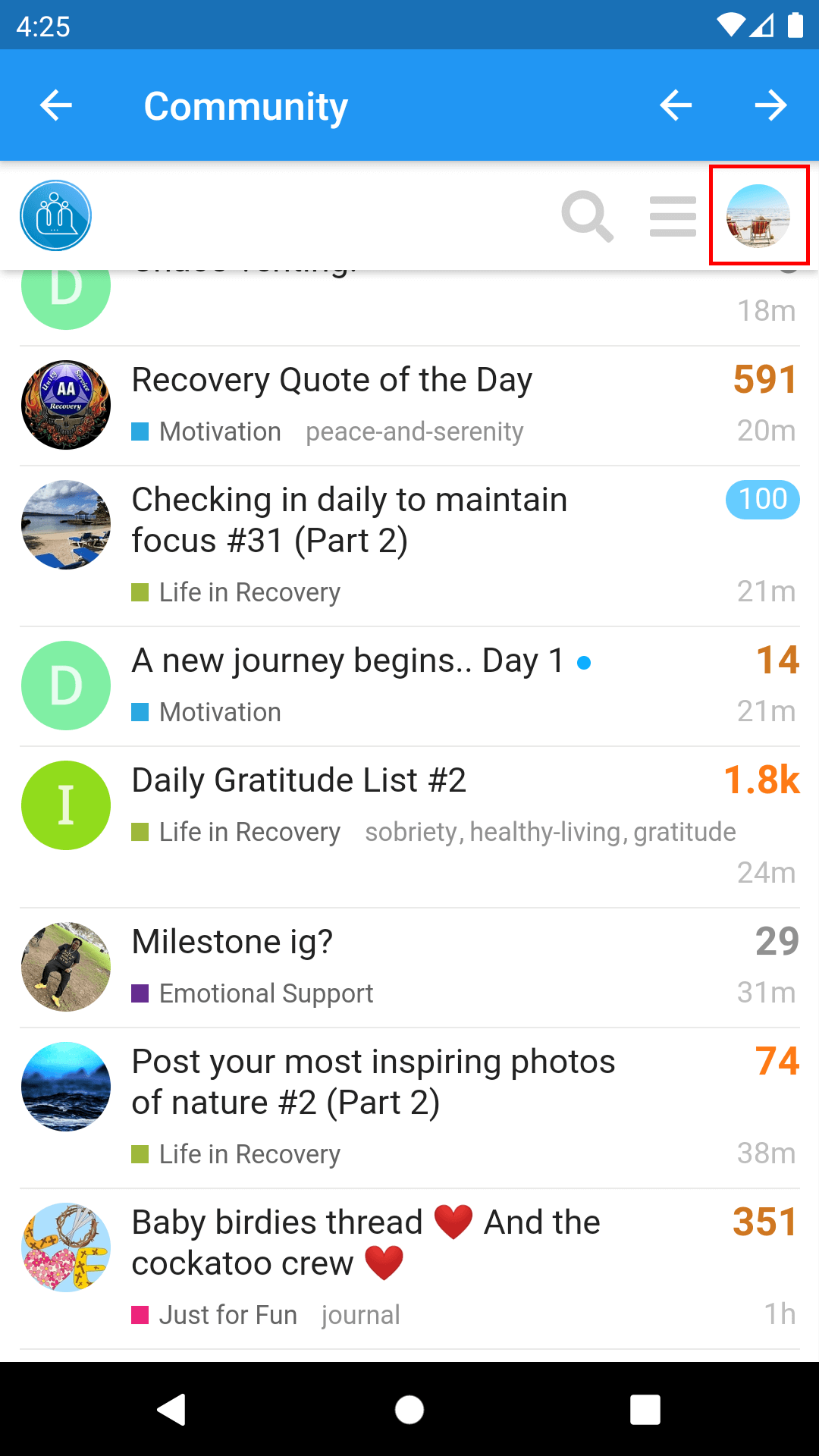Viewport: 819px width, 1456px height.
Task: Open Post your most inspiring photos of nature
Action: [373, 1081]
